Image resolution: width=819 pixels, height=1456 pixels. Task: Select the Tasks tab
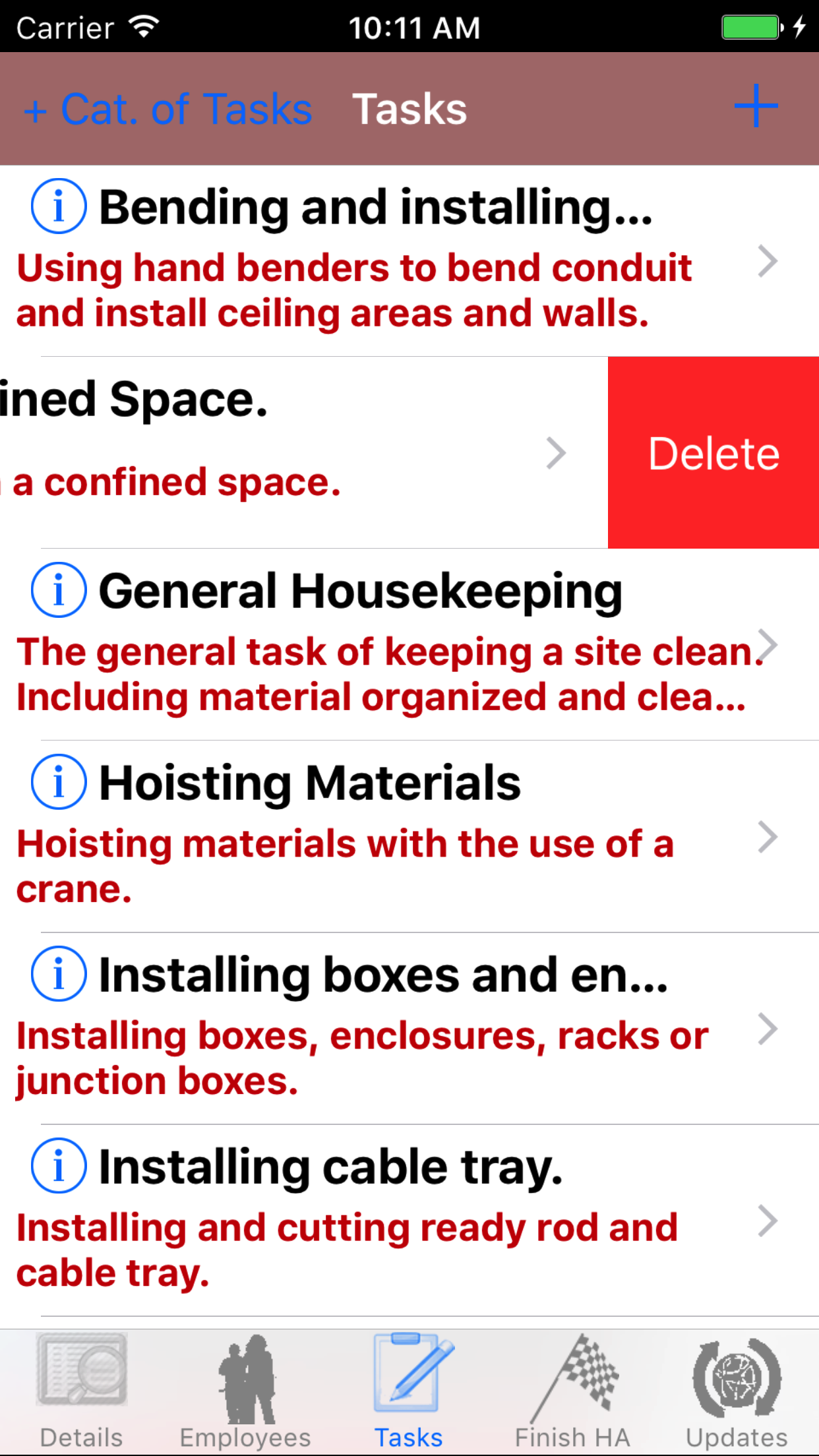(x=409, y=1391)
